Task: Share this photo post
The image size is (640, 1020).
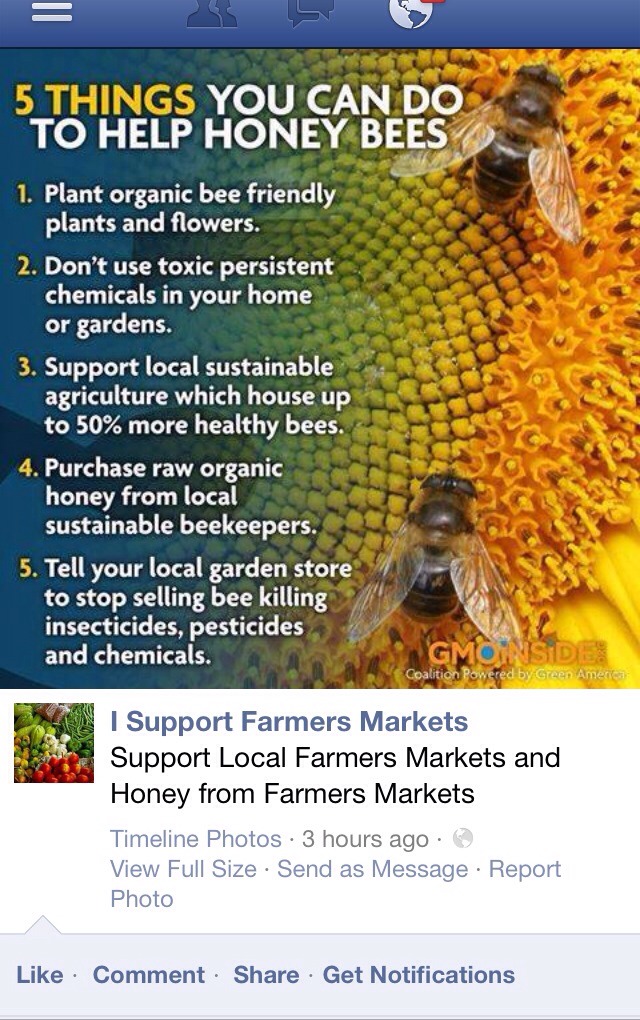Action: [x=265, y=974]
